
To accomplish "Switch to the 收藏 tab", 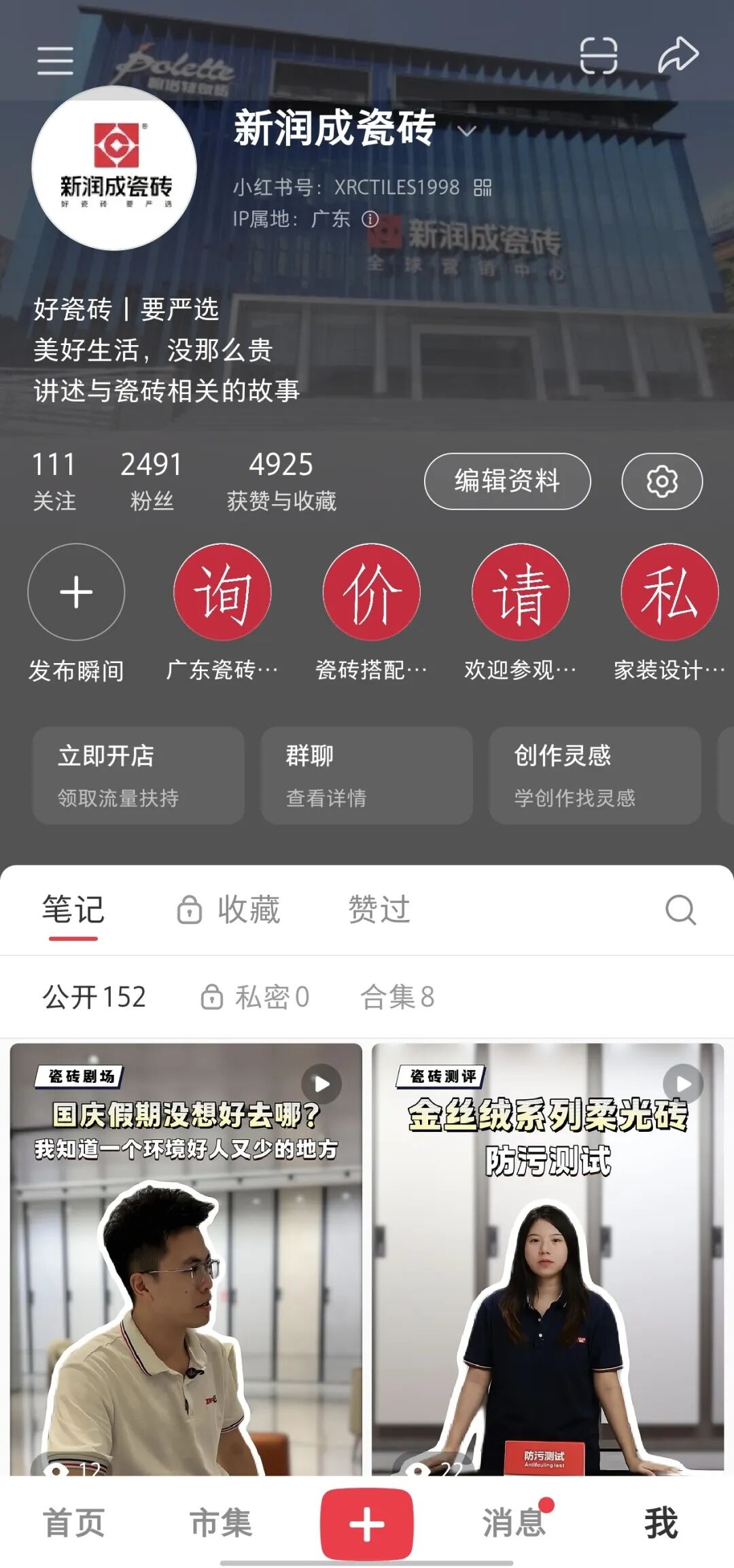I will click(x=229, y=909).
